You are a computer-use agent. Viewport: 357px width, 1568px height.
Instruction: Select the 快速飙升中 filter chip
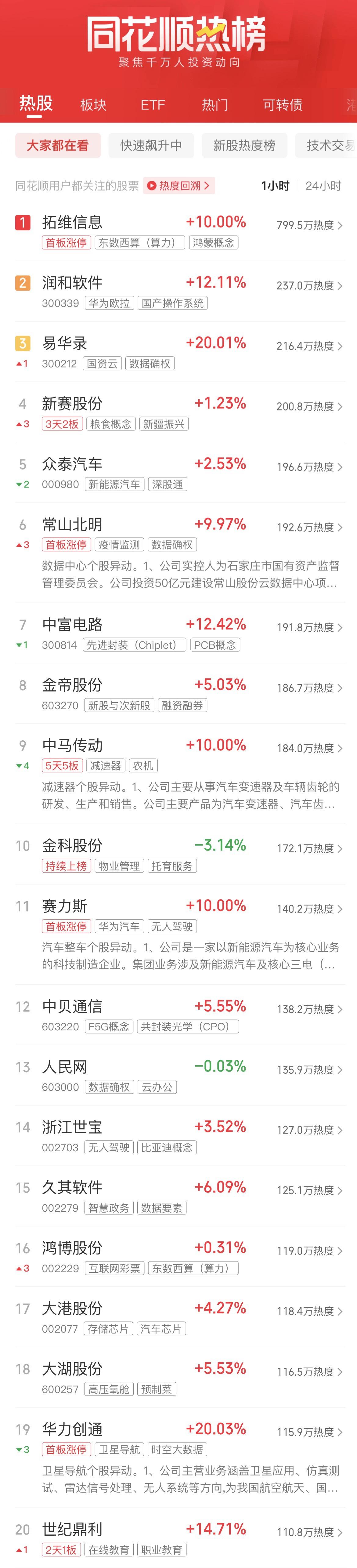pos(151,146)
